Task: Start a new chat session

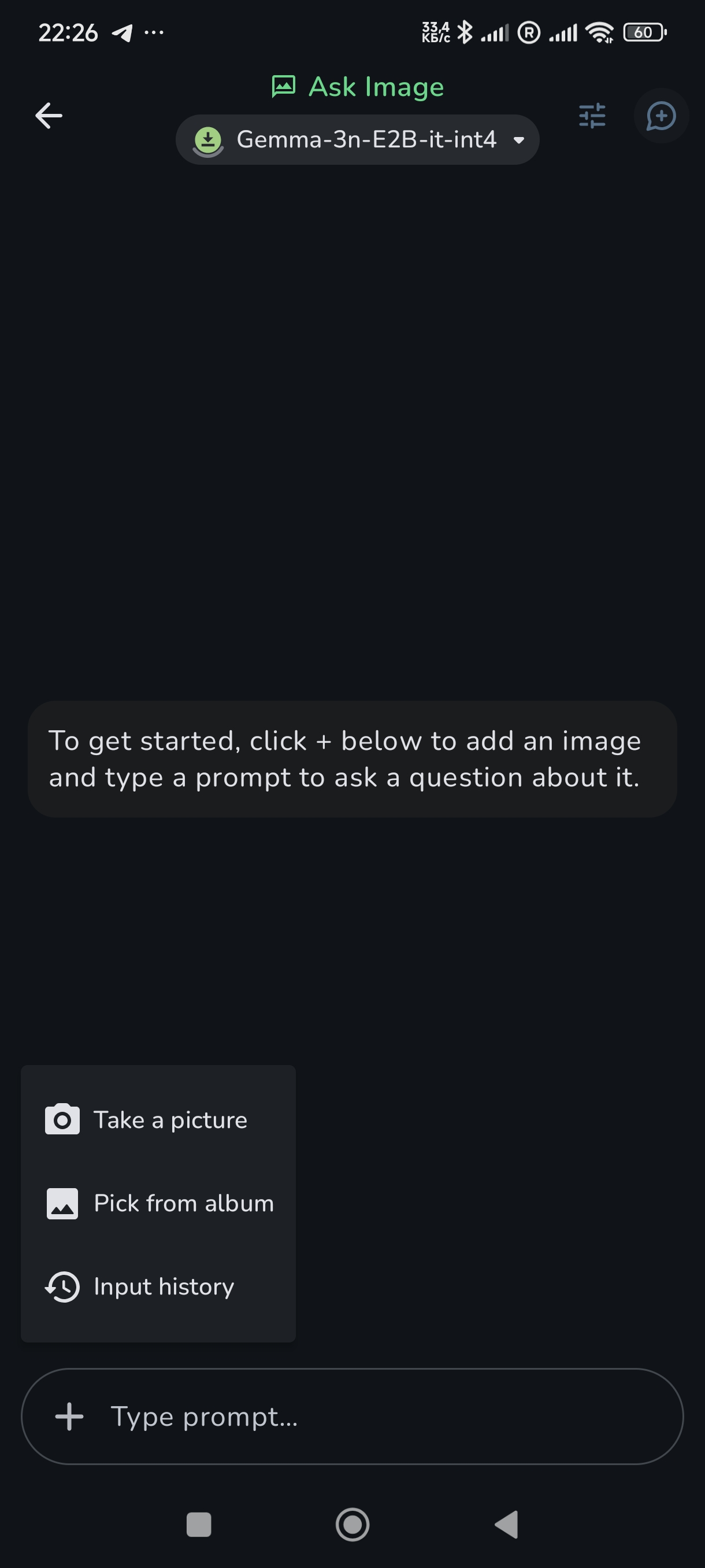Action: click(x=661, y=116)
